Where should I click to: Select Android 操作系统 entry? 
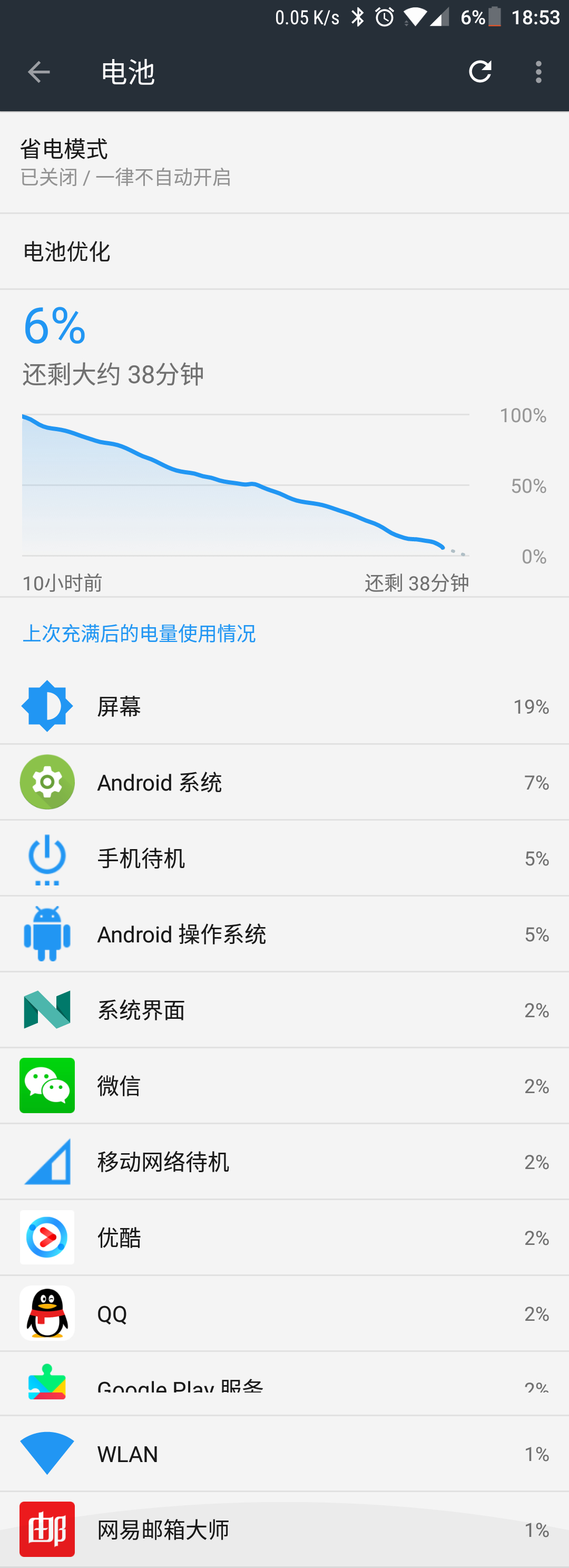click(284, 934)
